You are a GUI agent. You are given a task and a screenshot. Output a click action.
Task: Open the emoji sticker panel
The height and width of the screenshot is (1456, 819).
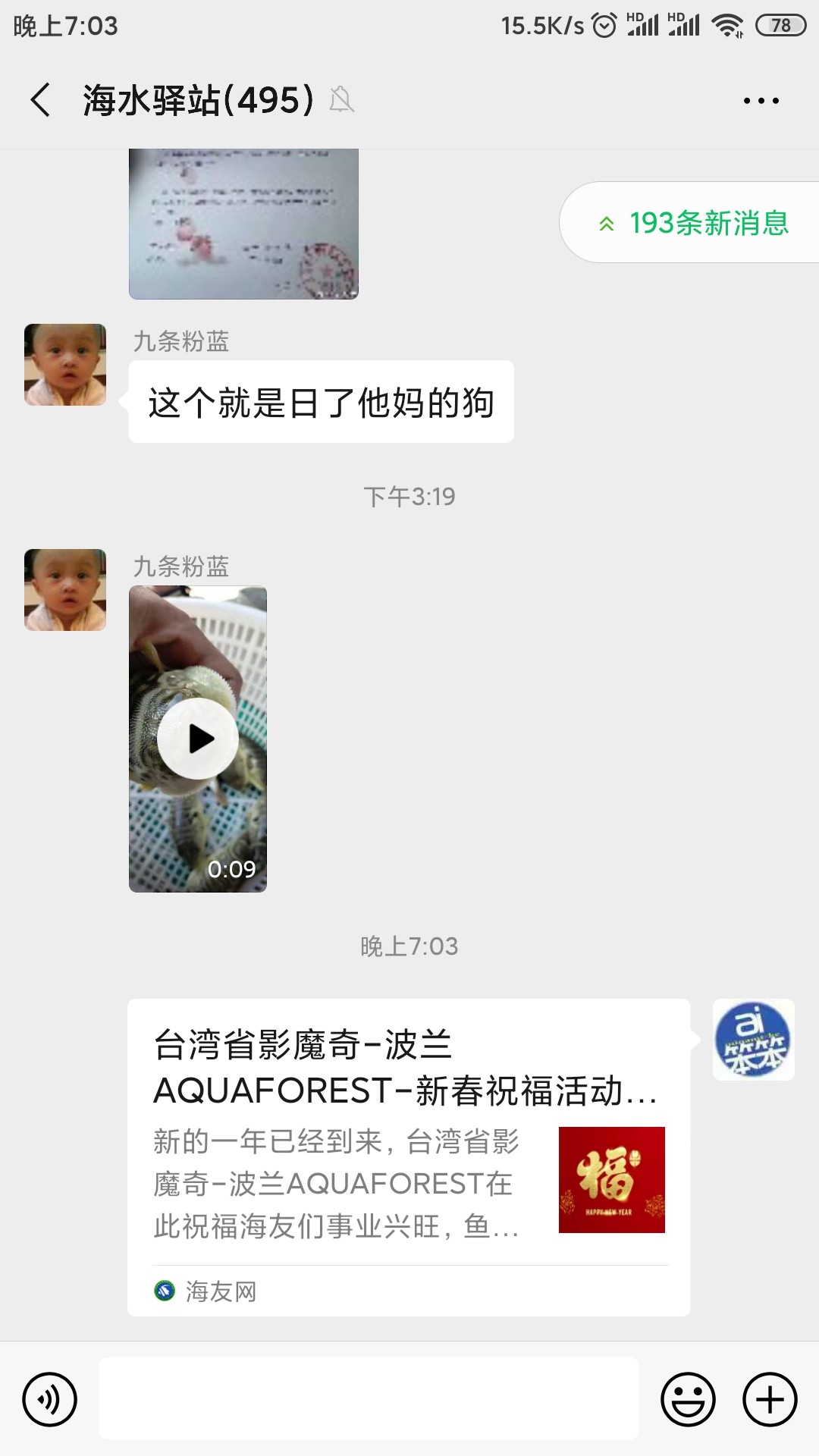tap(688, 1399)
